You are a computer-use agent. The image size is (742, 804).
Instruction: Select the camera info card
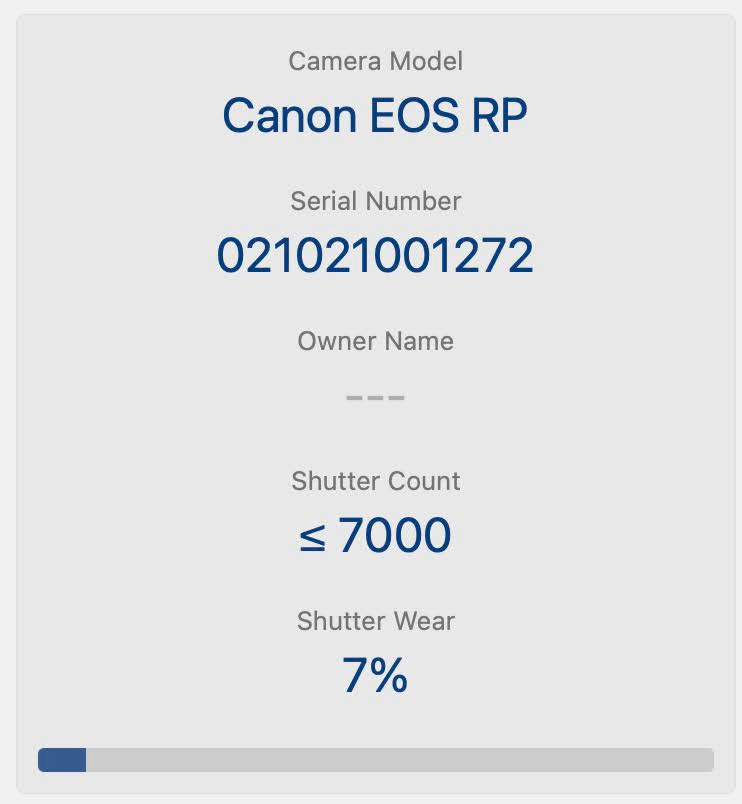(x=371, y=400)
